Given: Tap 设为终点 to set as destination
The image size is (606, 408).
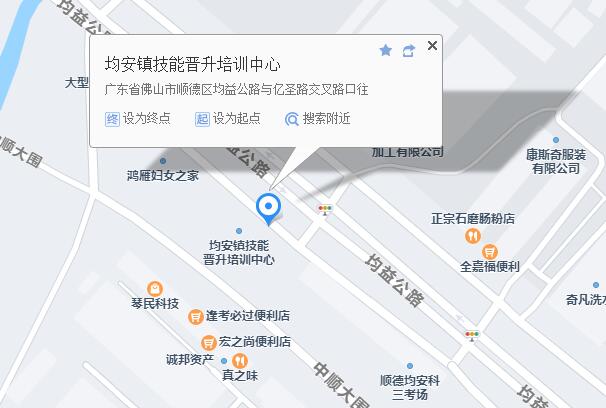Looking at the screenshot, I should pyautogui.click(x=137, y=118).
